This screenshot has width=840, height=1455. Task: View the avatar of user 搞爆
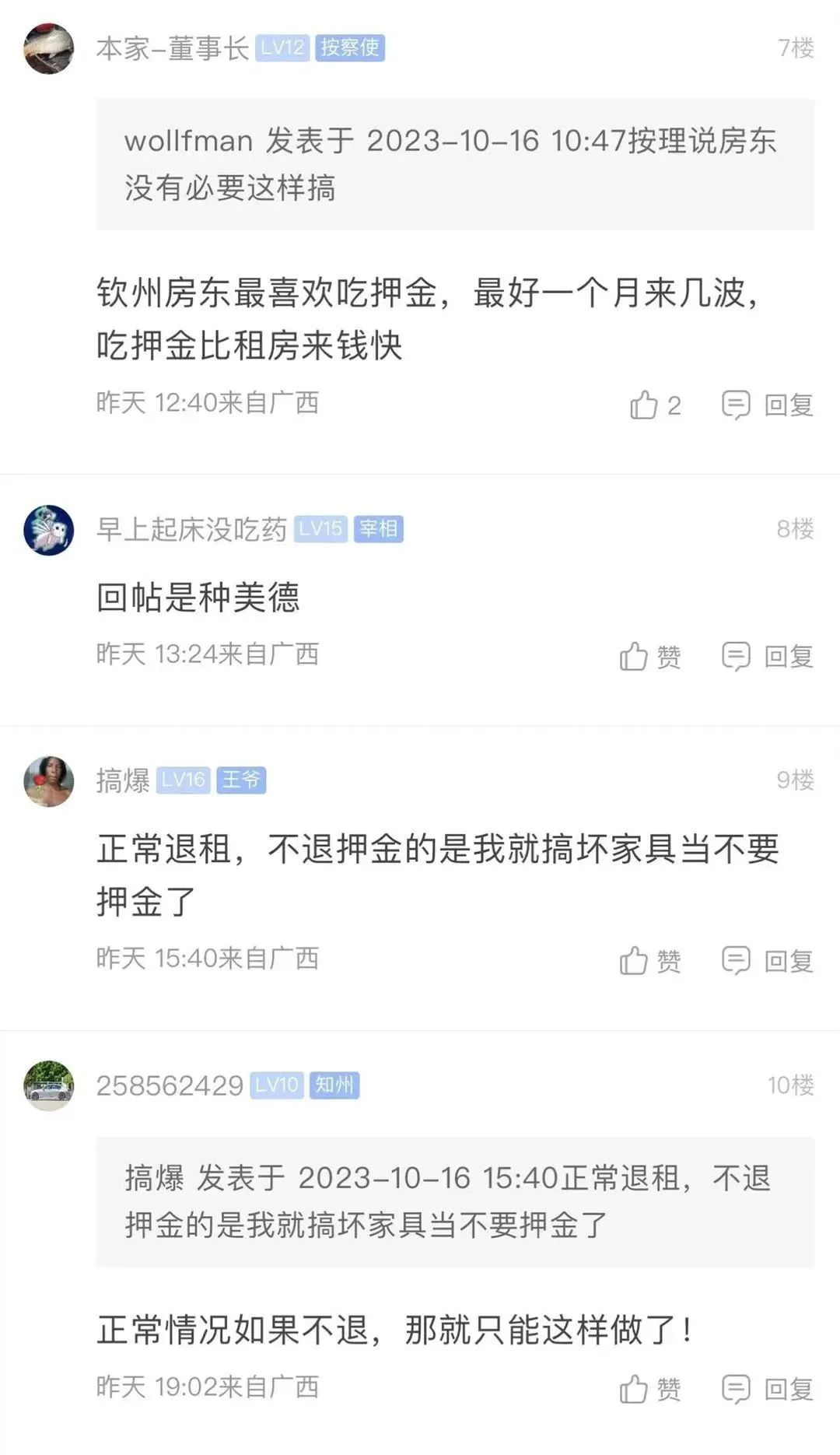(49, 781)
